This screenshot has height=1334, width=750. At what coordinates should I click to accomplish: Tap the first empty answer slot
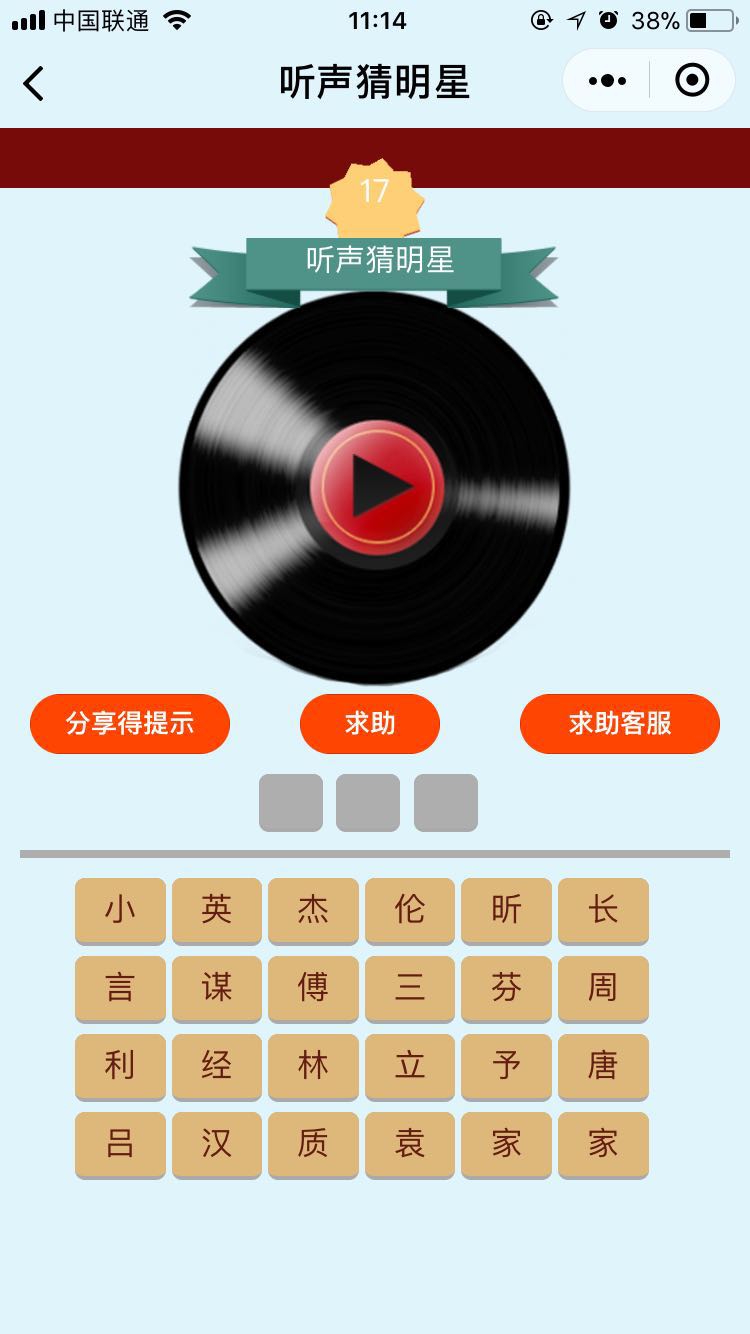(291, 803)
